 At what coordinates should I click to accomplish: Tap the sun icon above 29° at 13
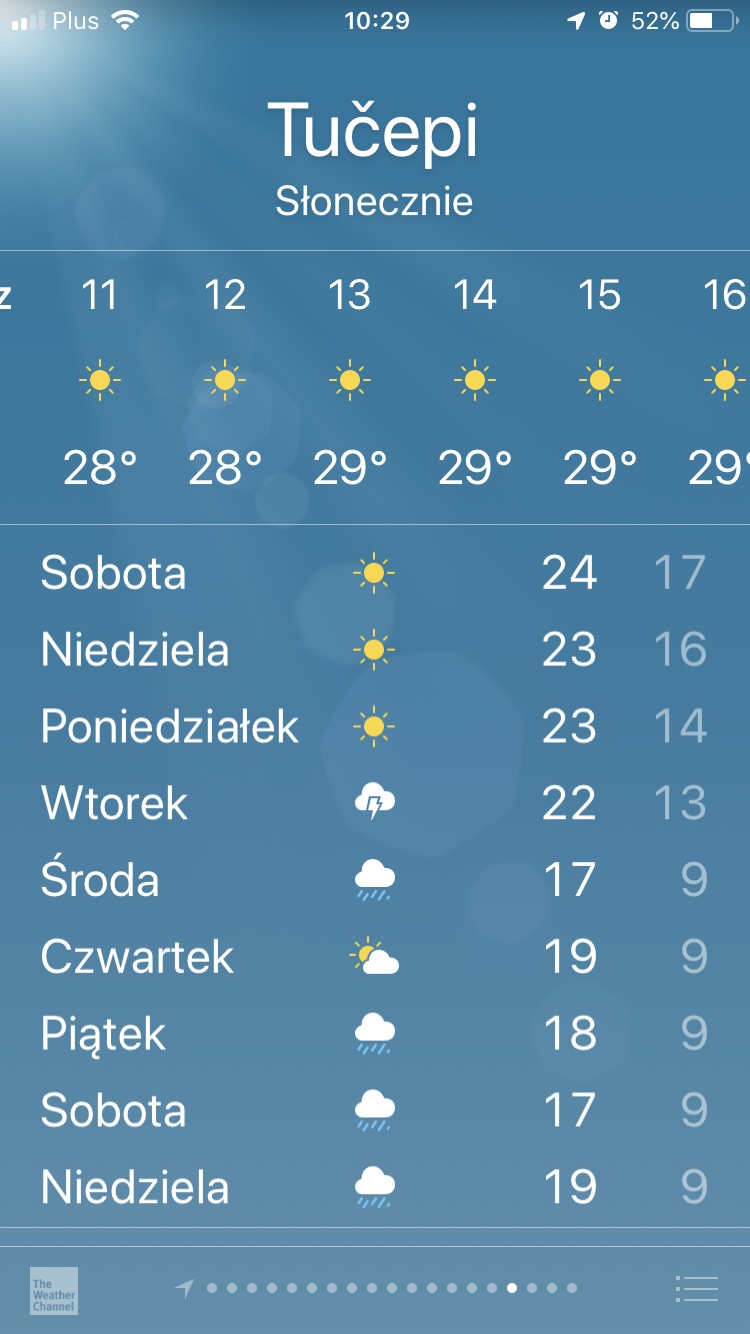pyautogui.click(x=349, y=379)
